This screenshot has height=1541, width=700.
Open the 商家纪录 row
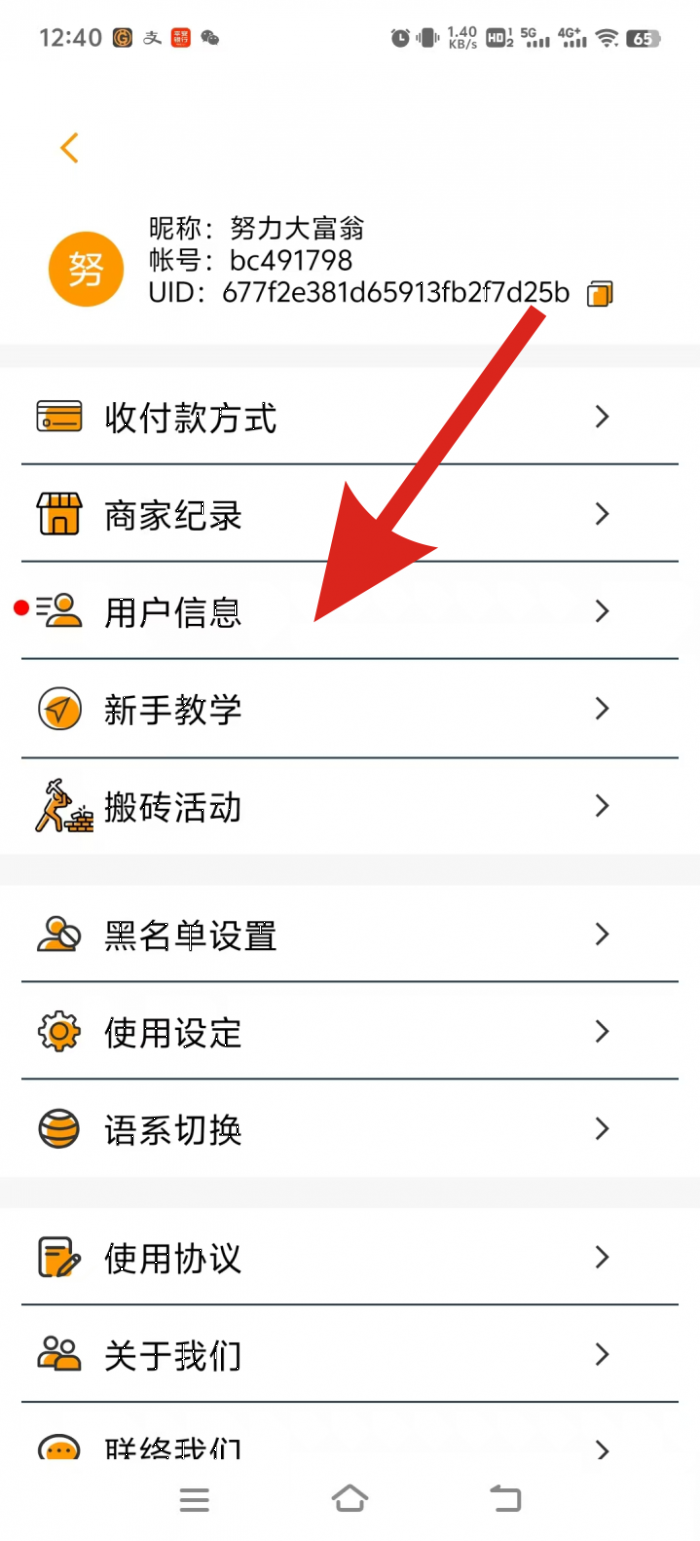click(349, 515)
